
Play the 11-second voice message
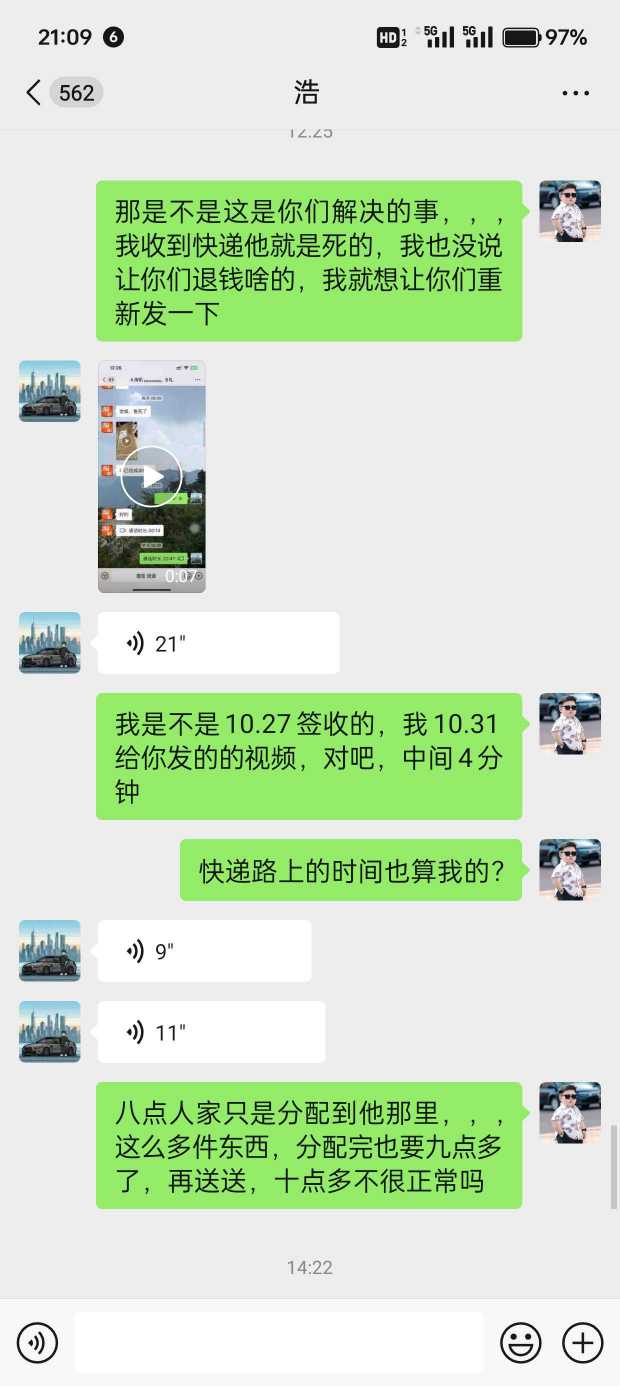pyautogui.click(x=211, y=1032)
